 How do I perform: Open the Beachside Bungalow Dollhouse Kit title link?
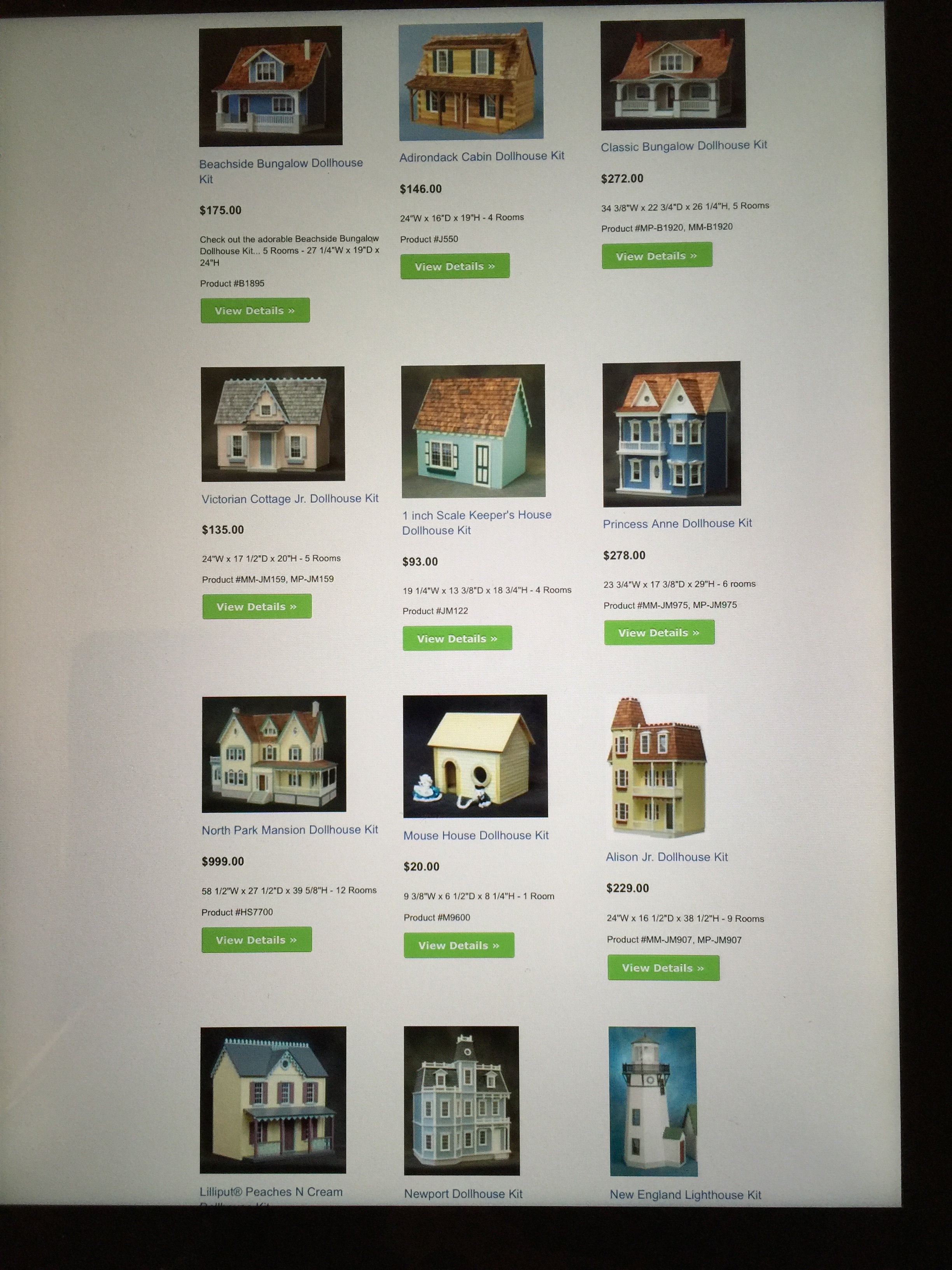click(x=281, y=164)
